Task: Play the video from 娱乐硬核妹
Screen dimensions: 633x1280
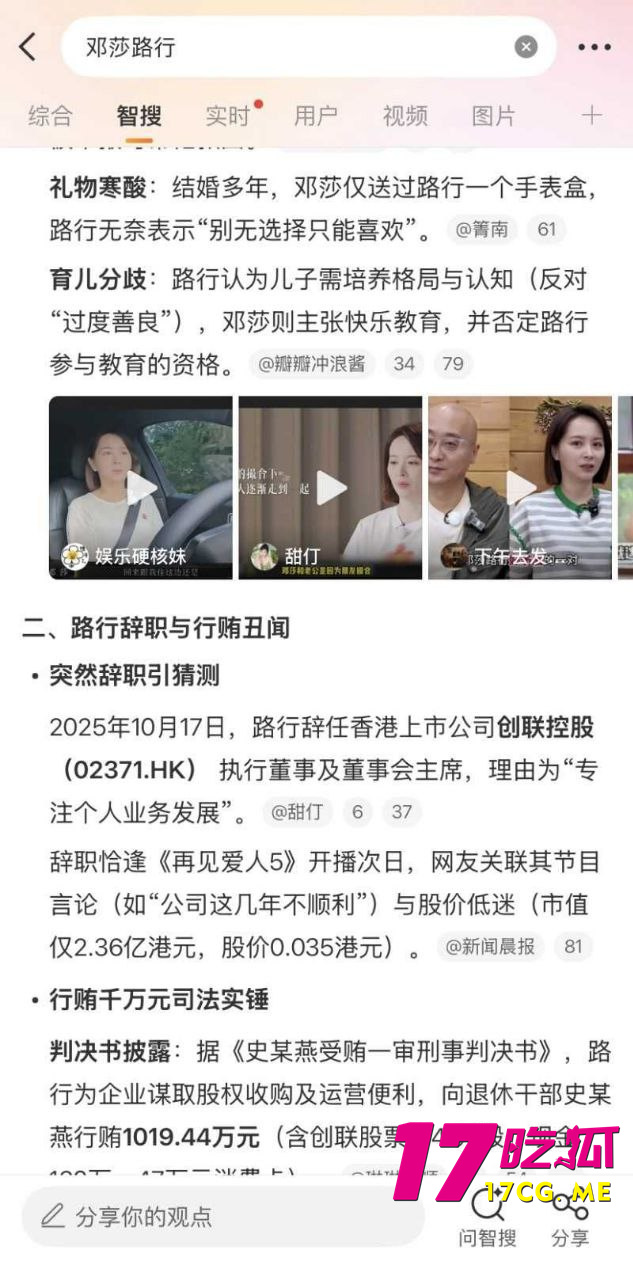Action: tap(141, 487)
